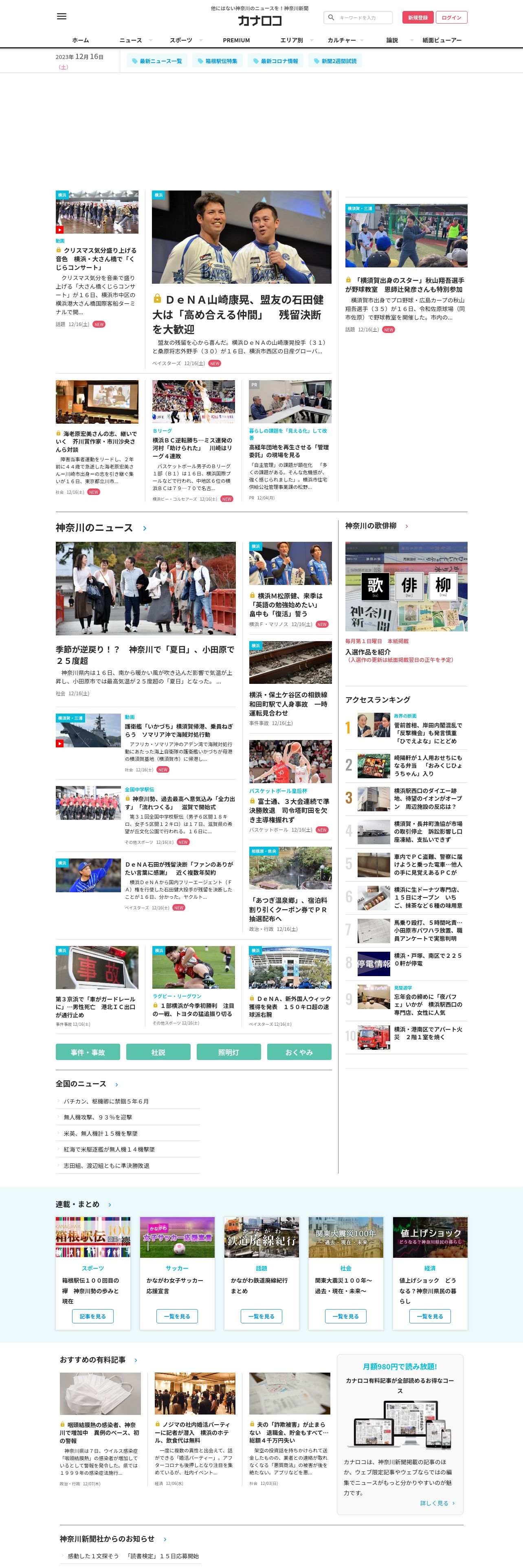Tap the ログイン button

pos(451,18)
